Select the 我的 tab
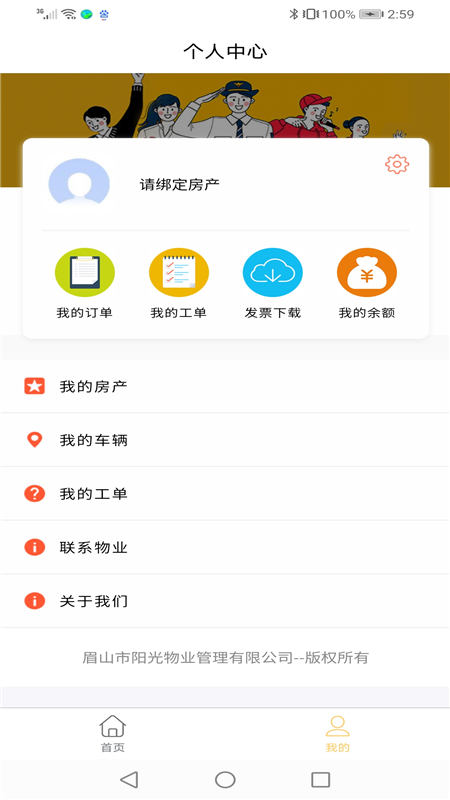Screen dimensions: 450x800 [x=338, y=734]
